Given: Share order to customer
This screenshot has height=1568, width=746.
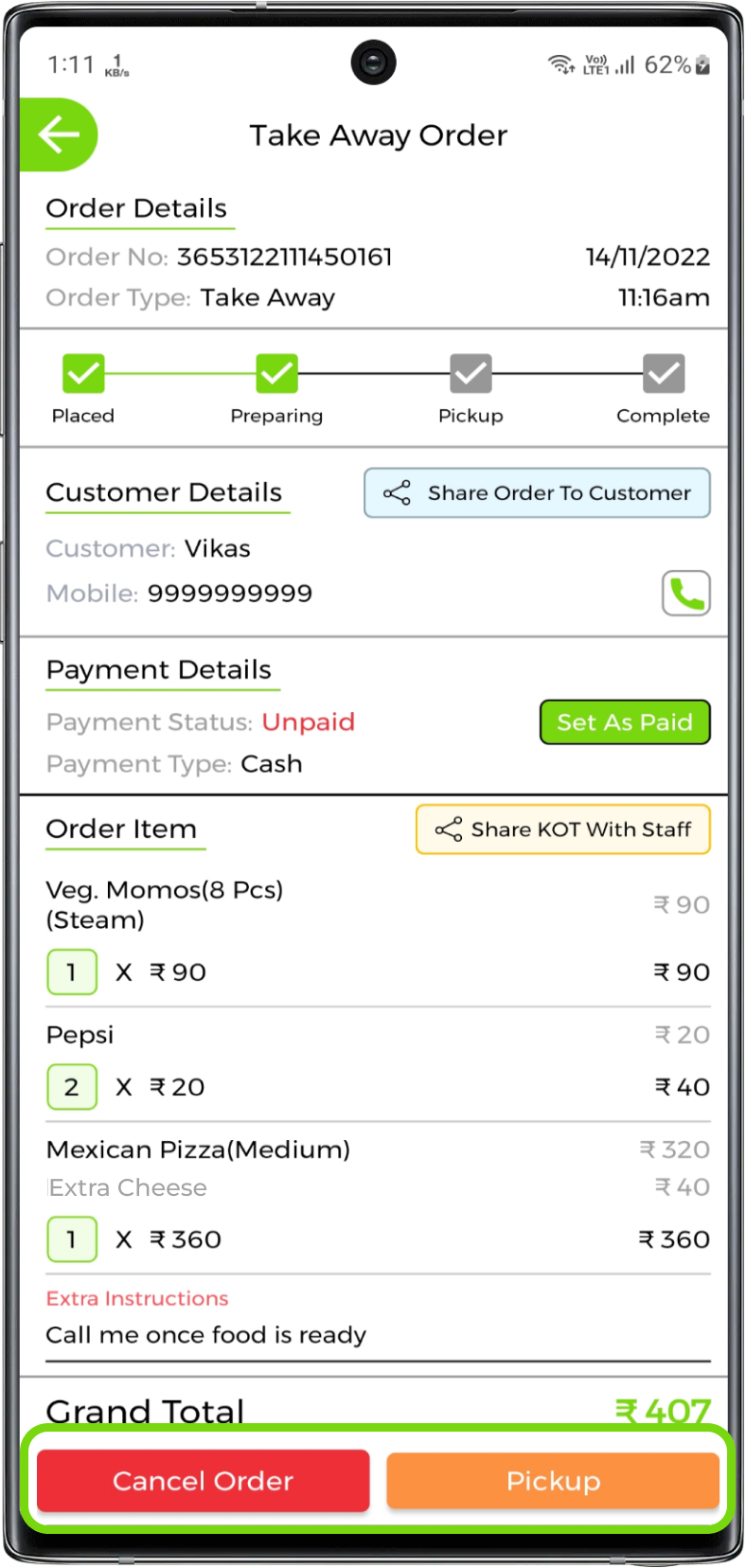Looking at the screenshot, I should [537, 493].
